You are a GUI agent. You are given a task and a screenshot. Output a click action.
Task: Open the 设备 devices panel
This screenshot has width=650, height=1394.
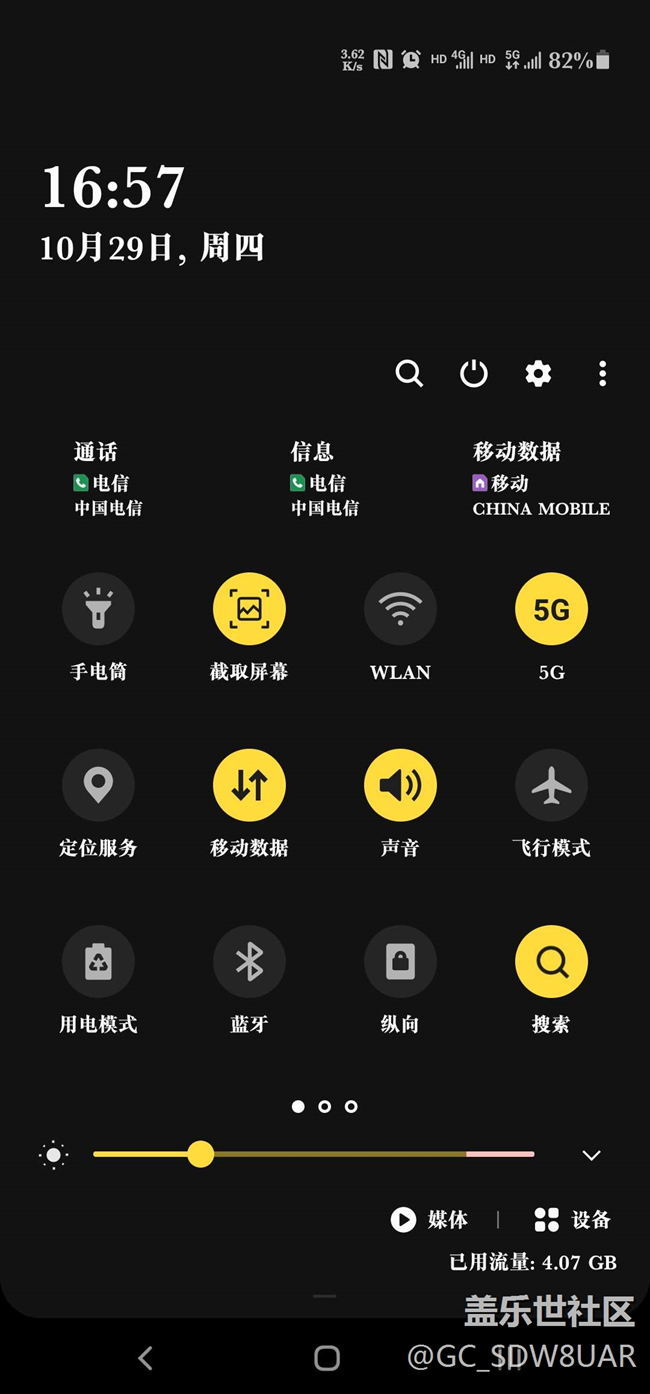click(x=573, y=1219)
